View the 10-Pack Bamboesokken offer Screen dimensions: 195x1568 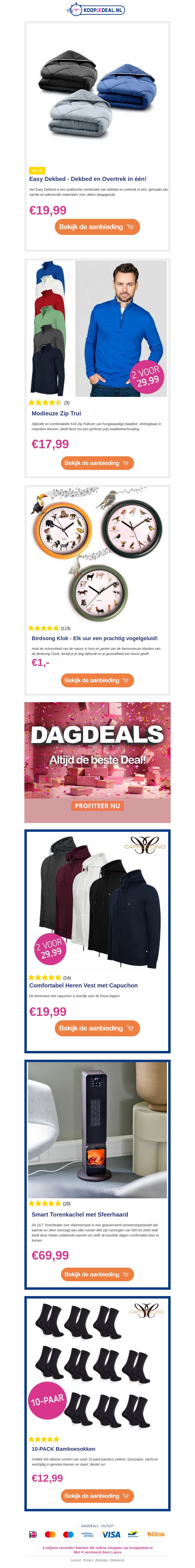click(x=97, y=1496)
